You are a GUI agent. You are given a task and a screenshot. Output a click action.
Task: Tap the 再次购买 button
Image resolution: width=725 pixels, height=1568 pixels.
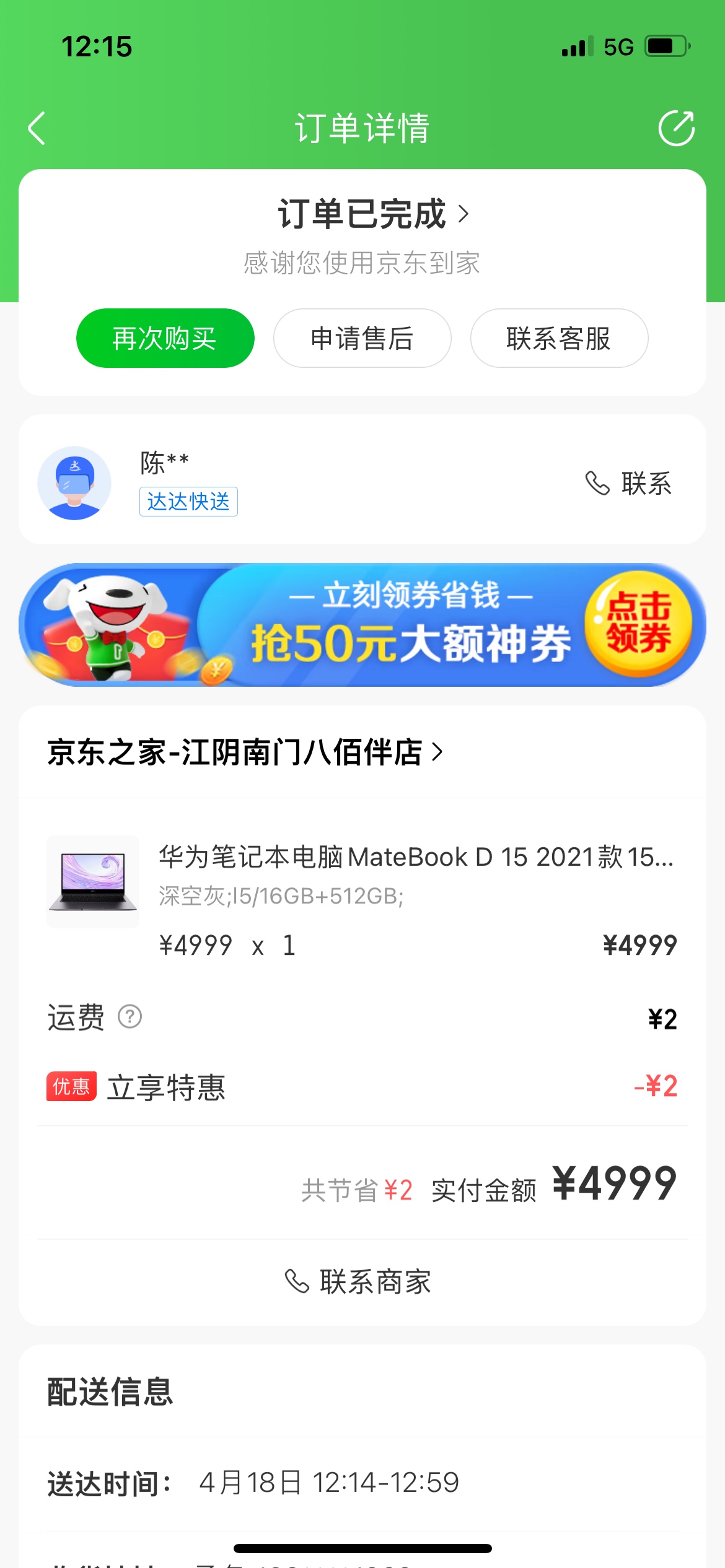[165, 338]
